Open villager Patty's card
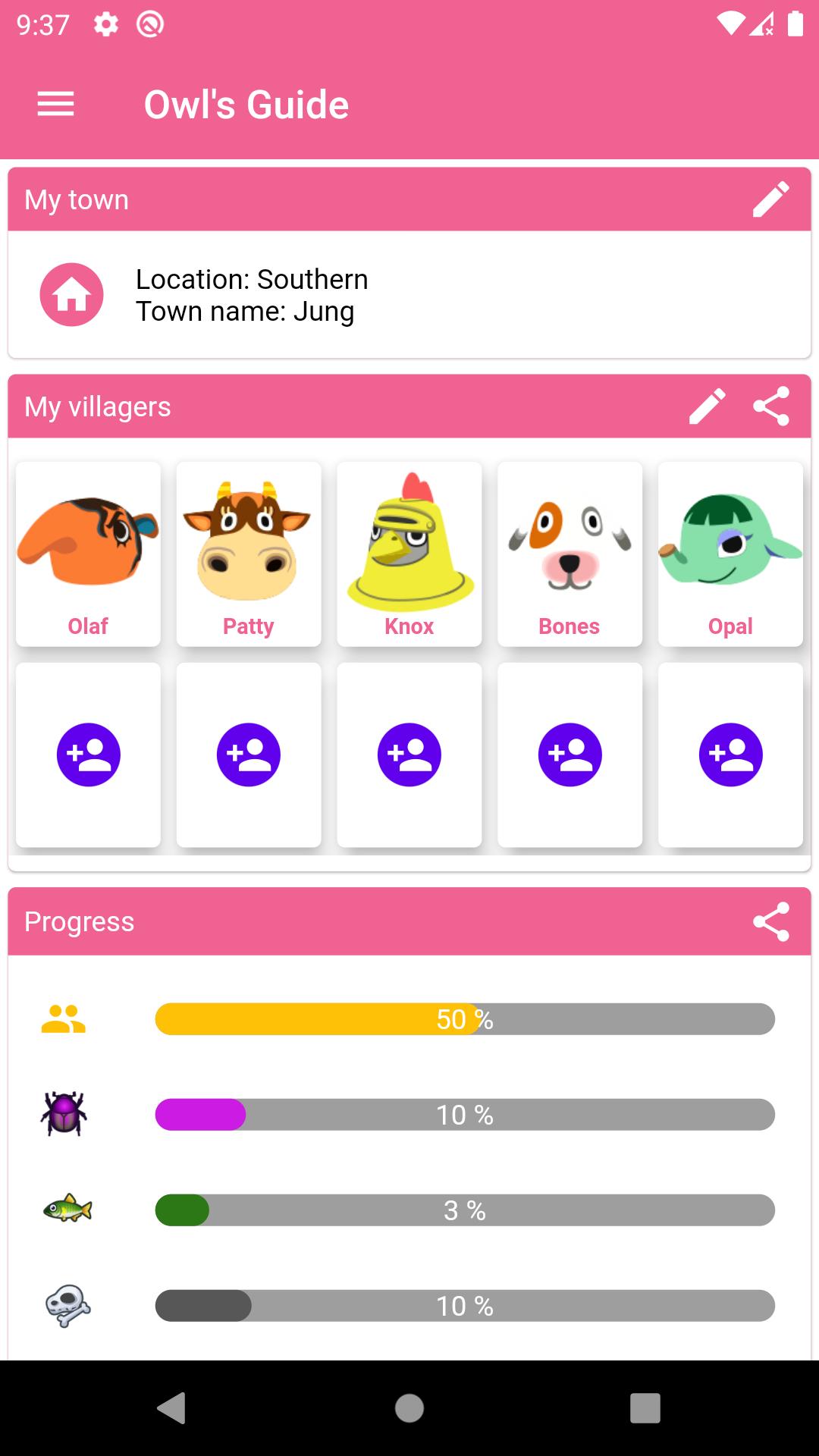 coord(248,554)
